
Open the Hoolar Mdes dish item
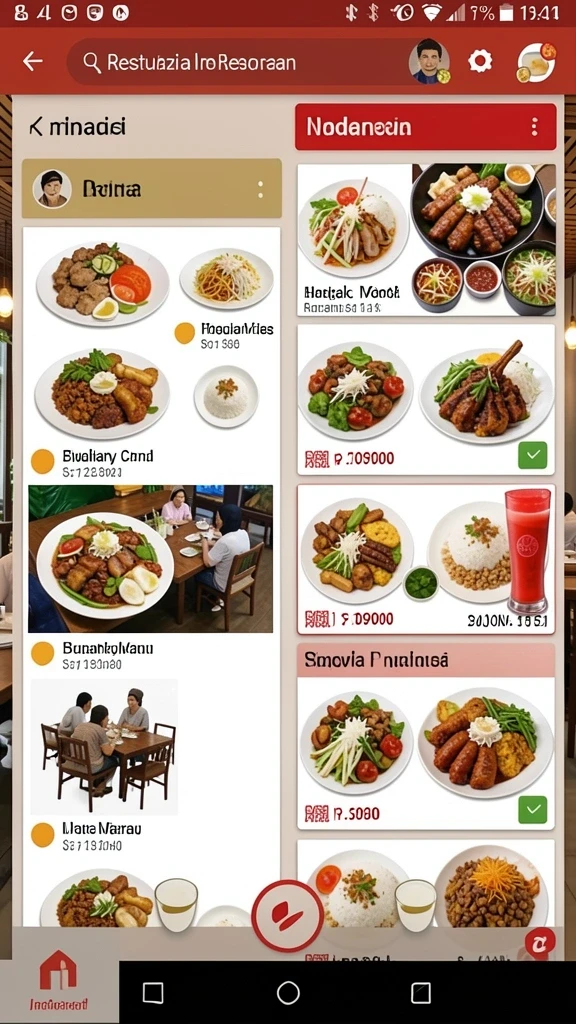(x=226, y=293)
